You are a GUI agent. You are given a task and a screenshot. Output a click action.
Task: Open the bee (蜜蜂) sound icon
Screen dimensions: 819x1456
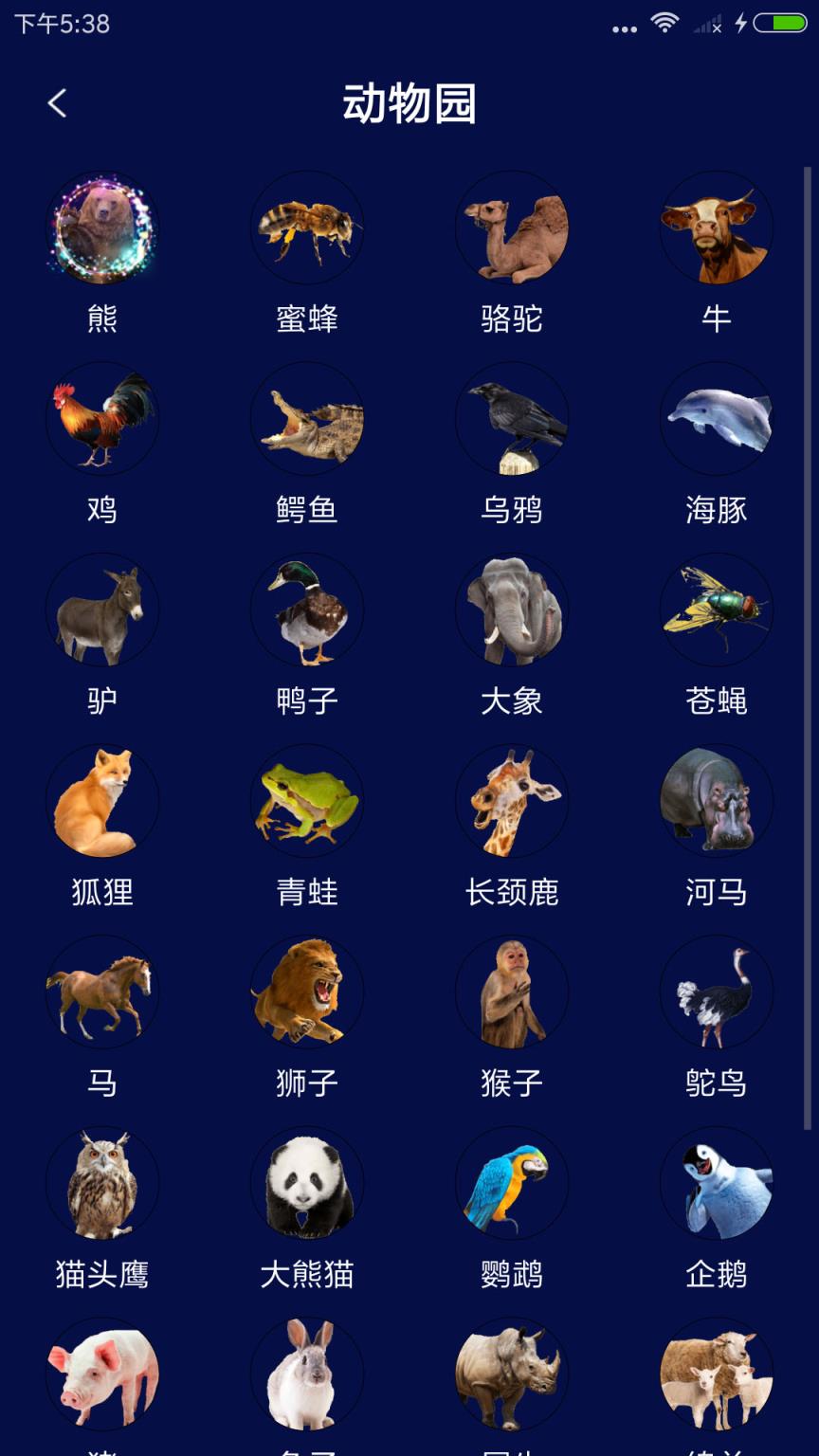point(307,228)
